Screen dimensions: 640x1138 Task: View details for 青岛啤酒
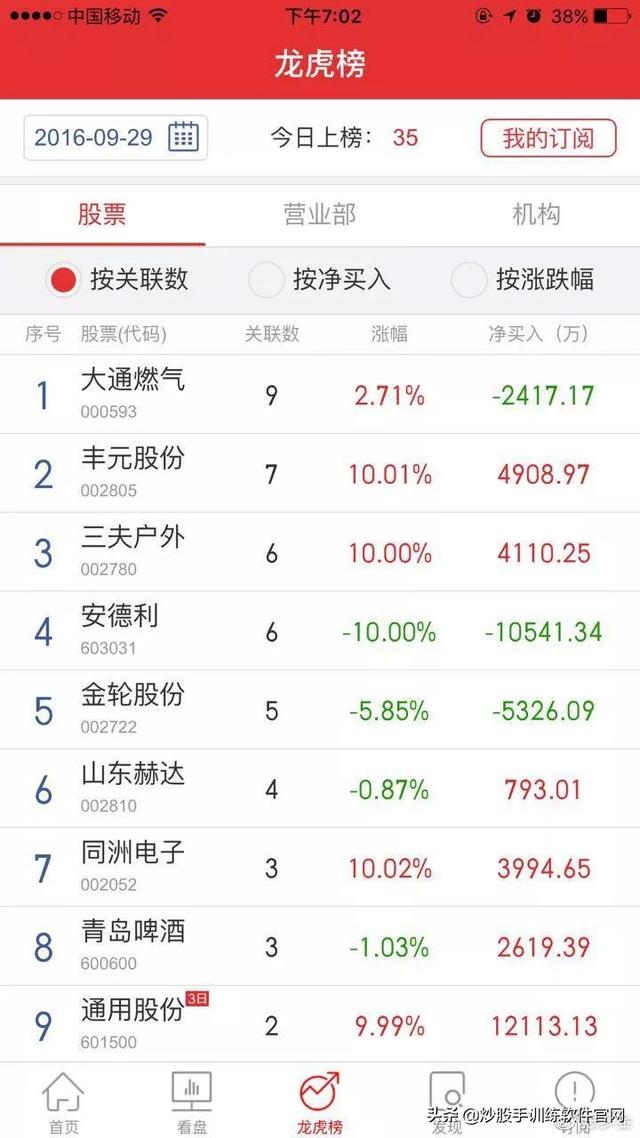(320, 946)
